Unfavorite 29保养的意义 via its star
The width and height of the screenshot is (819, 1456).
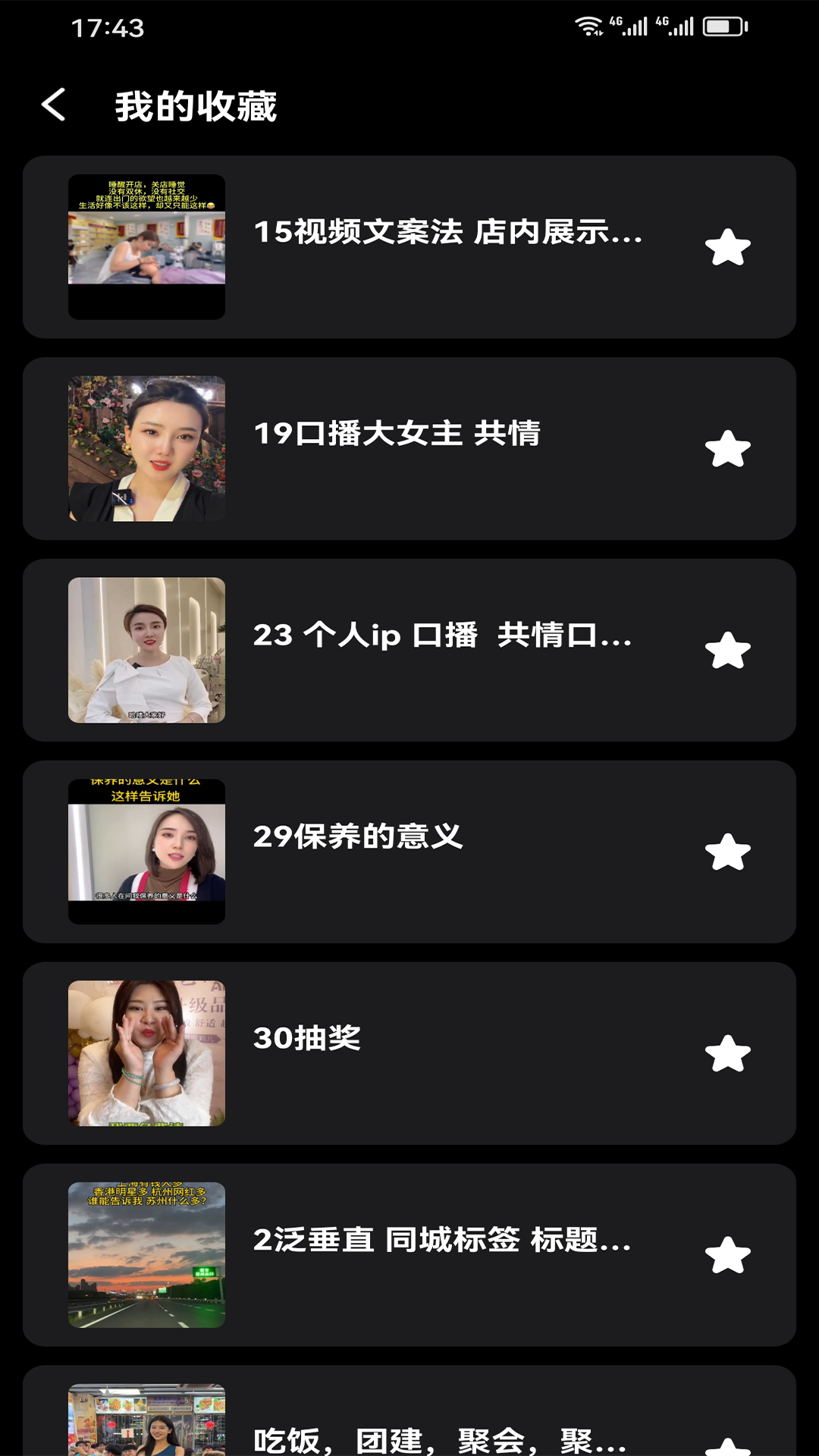pyautogui.click(x=728, y=852)
